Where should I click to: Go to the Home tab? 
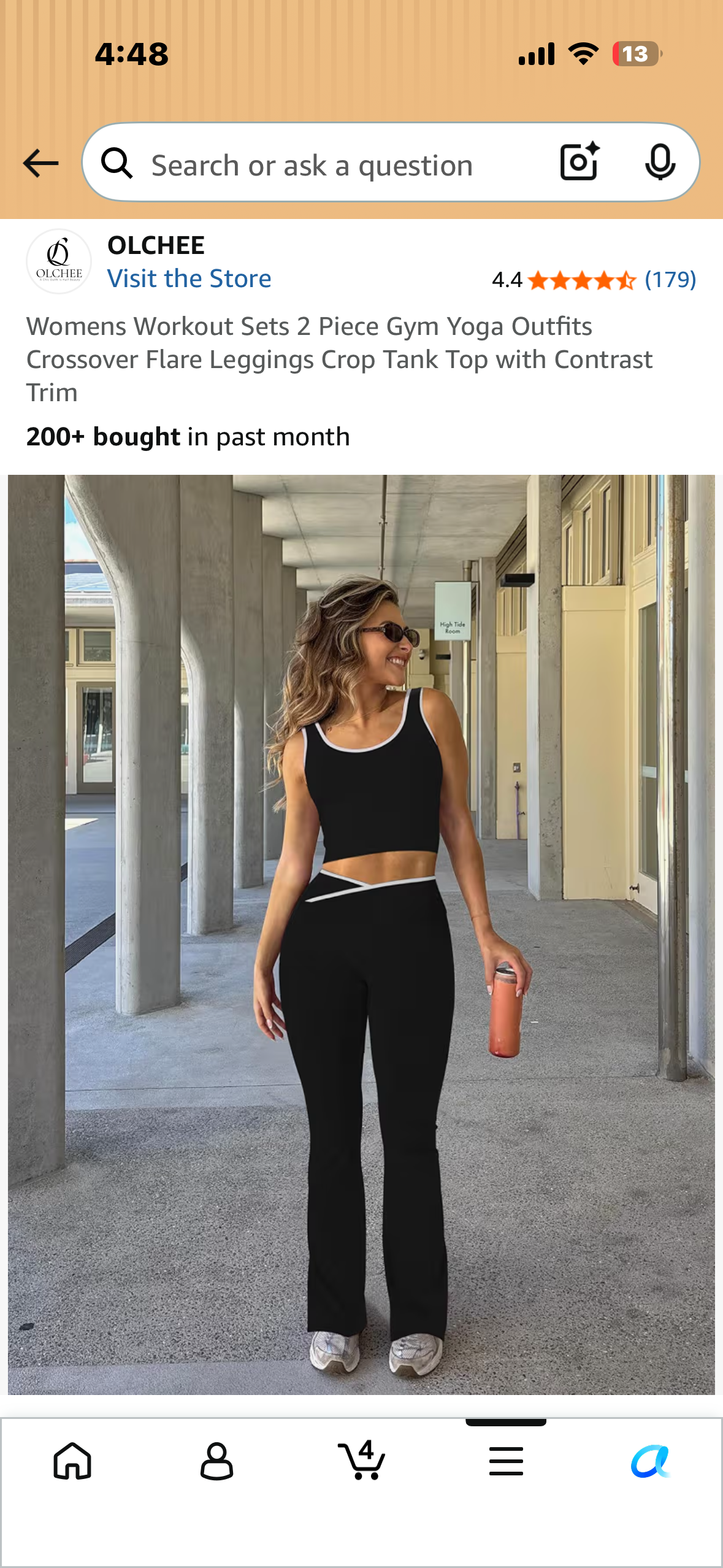[72, 1461]
